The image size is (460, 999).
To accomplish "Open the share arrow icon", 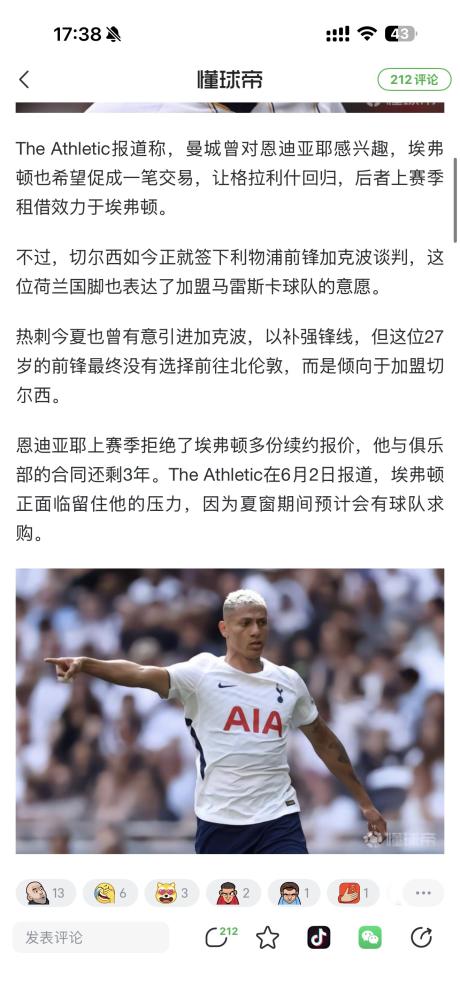I will click(x=421, y=937).
